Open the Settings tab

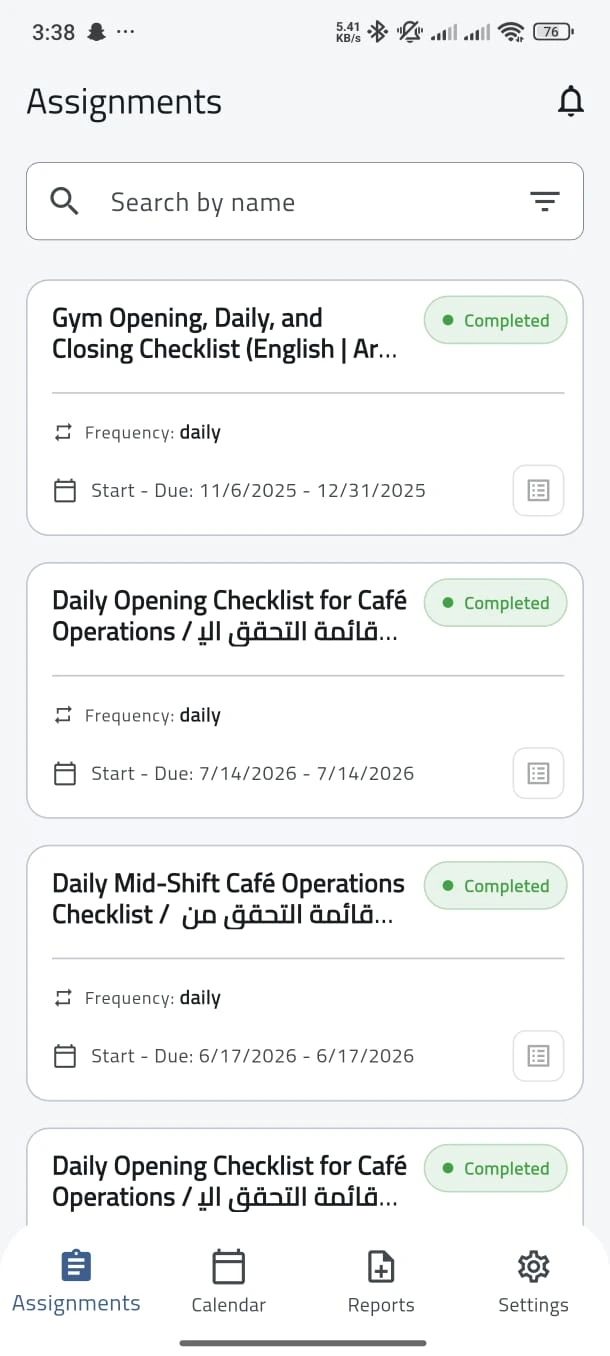533,1281
